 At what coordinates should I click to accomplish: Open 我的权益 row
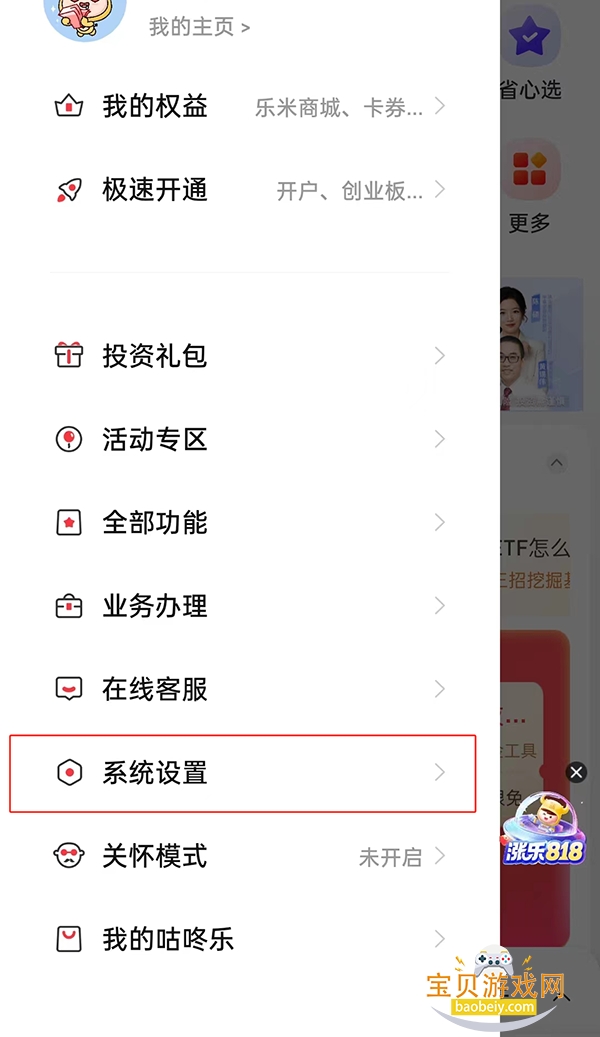[249, 107]
